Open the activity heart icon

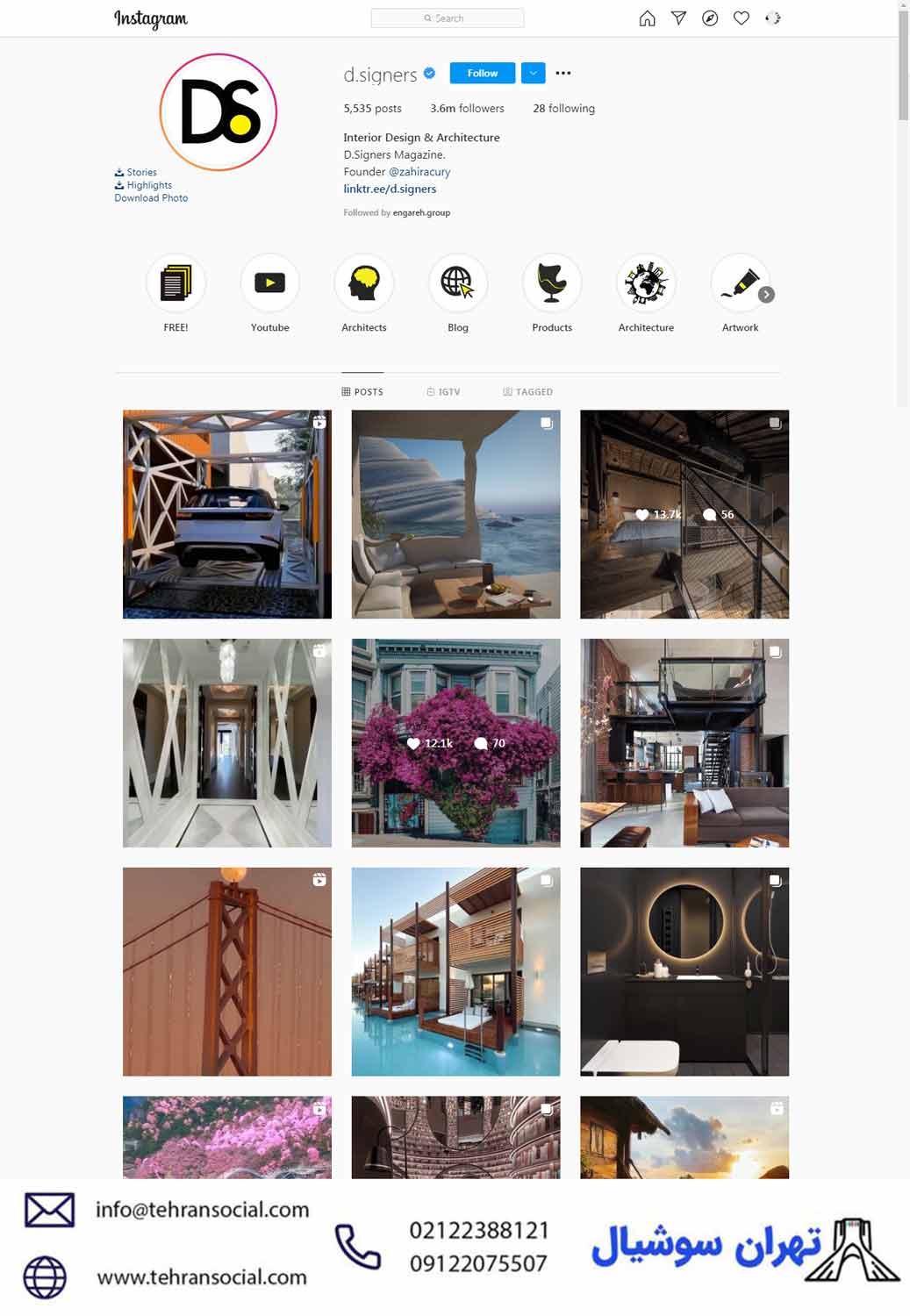742,18
